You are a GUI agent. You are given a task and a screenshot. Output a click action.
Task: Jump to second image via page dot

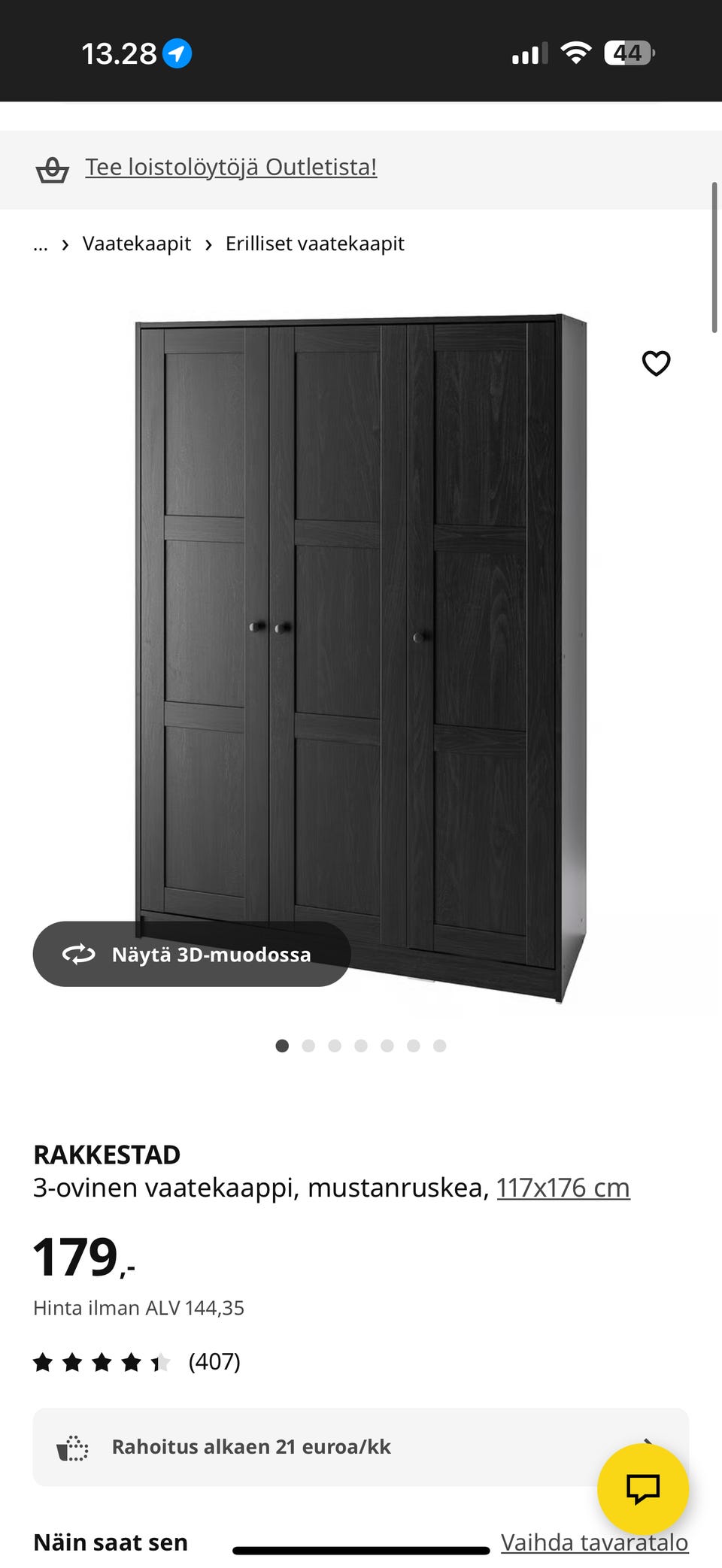click(x=308, y=1046)
